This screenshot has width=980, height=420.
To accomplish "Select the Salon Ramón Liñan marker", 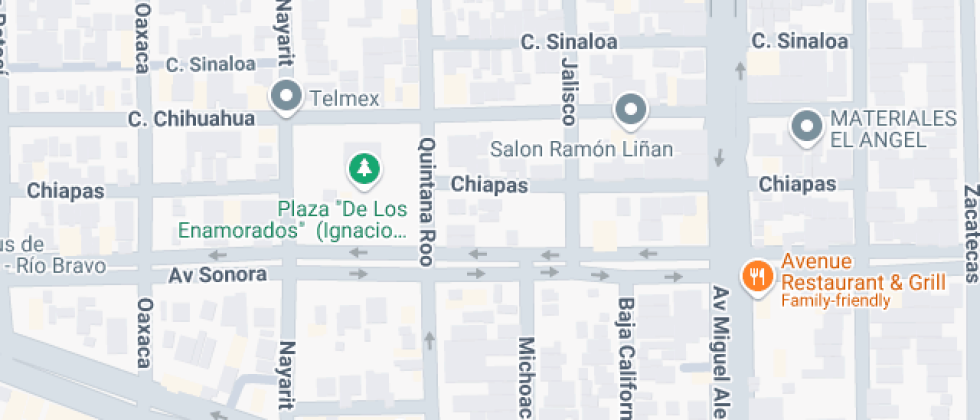I will tap(630, 109).
